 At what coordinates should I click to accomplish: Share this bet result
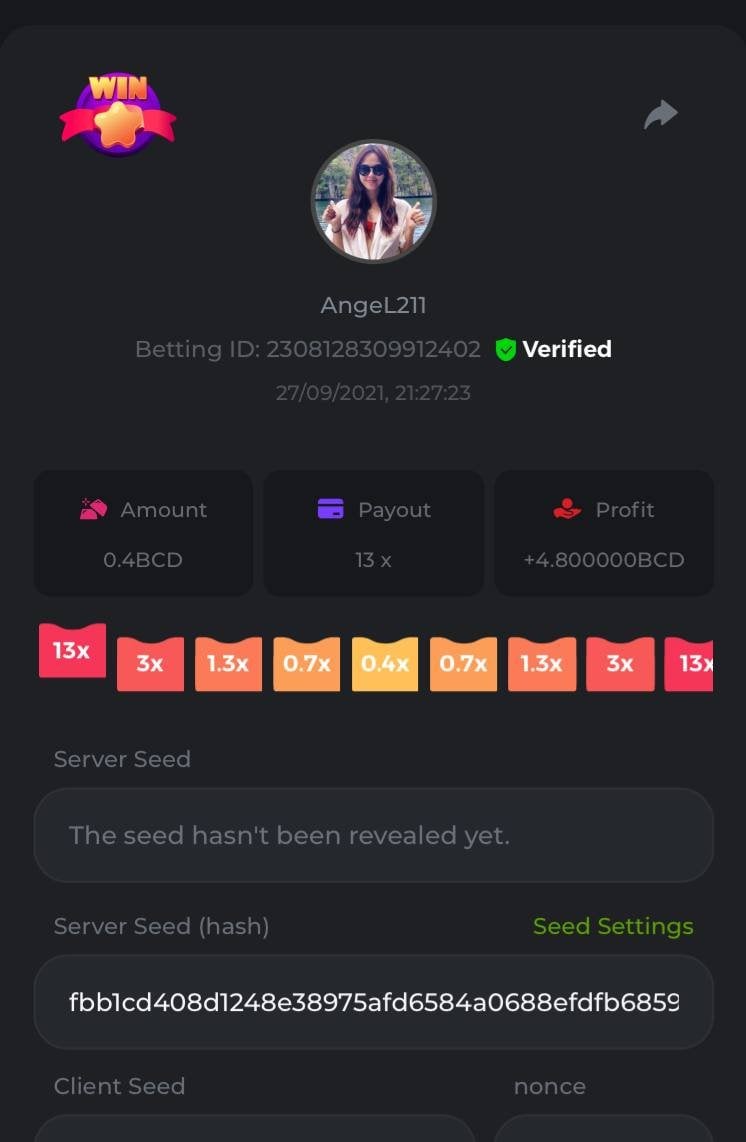pos(660,115)
